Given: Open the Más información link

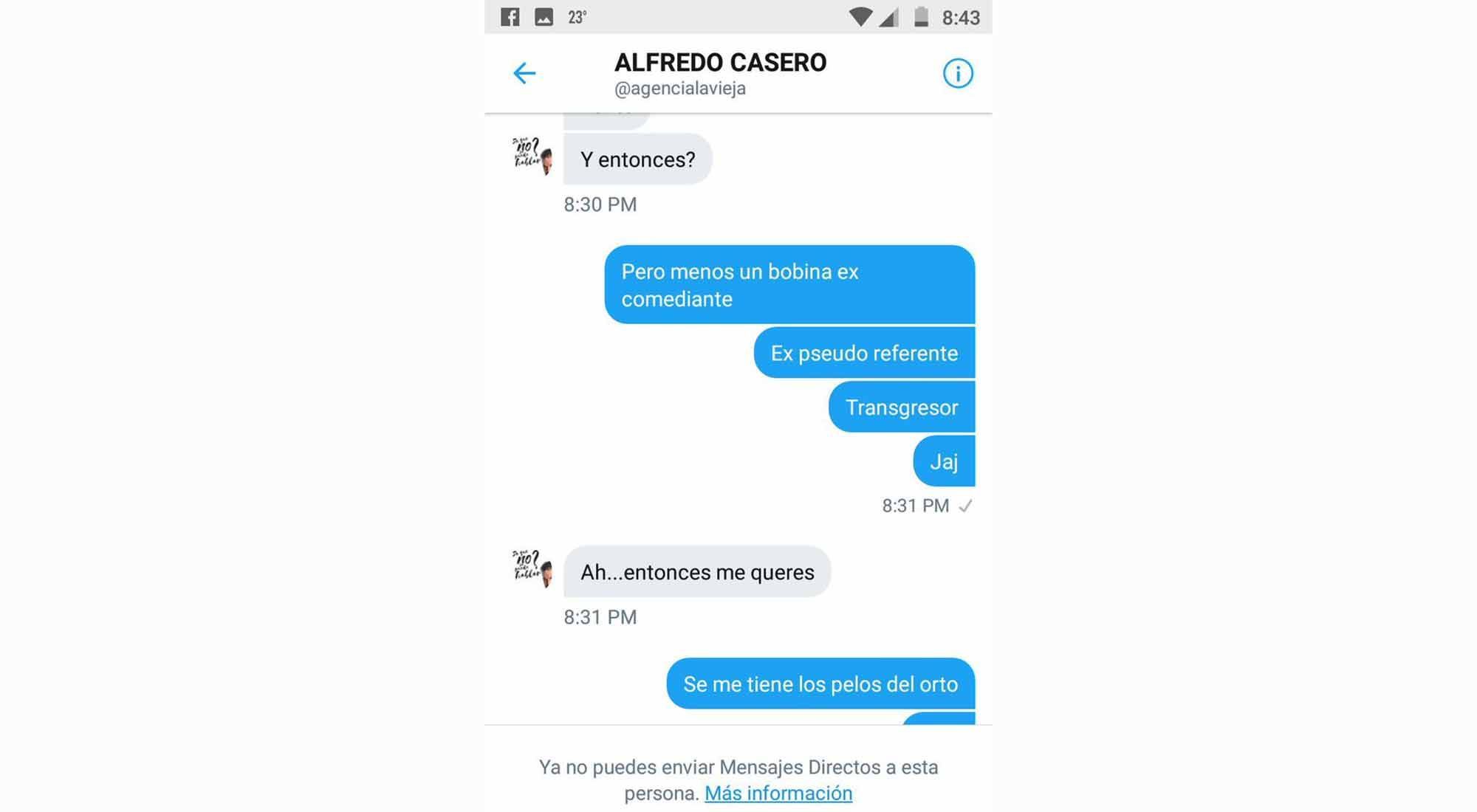Looking at the screenshot, I should click(778, 793).
